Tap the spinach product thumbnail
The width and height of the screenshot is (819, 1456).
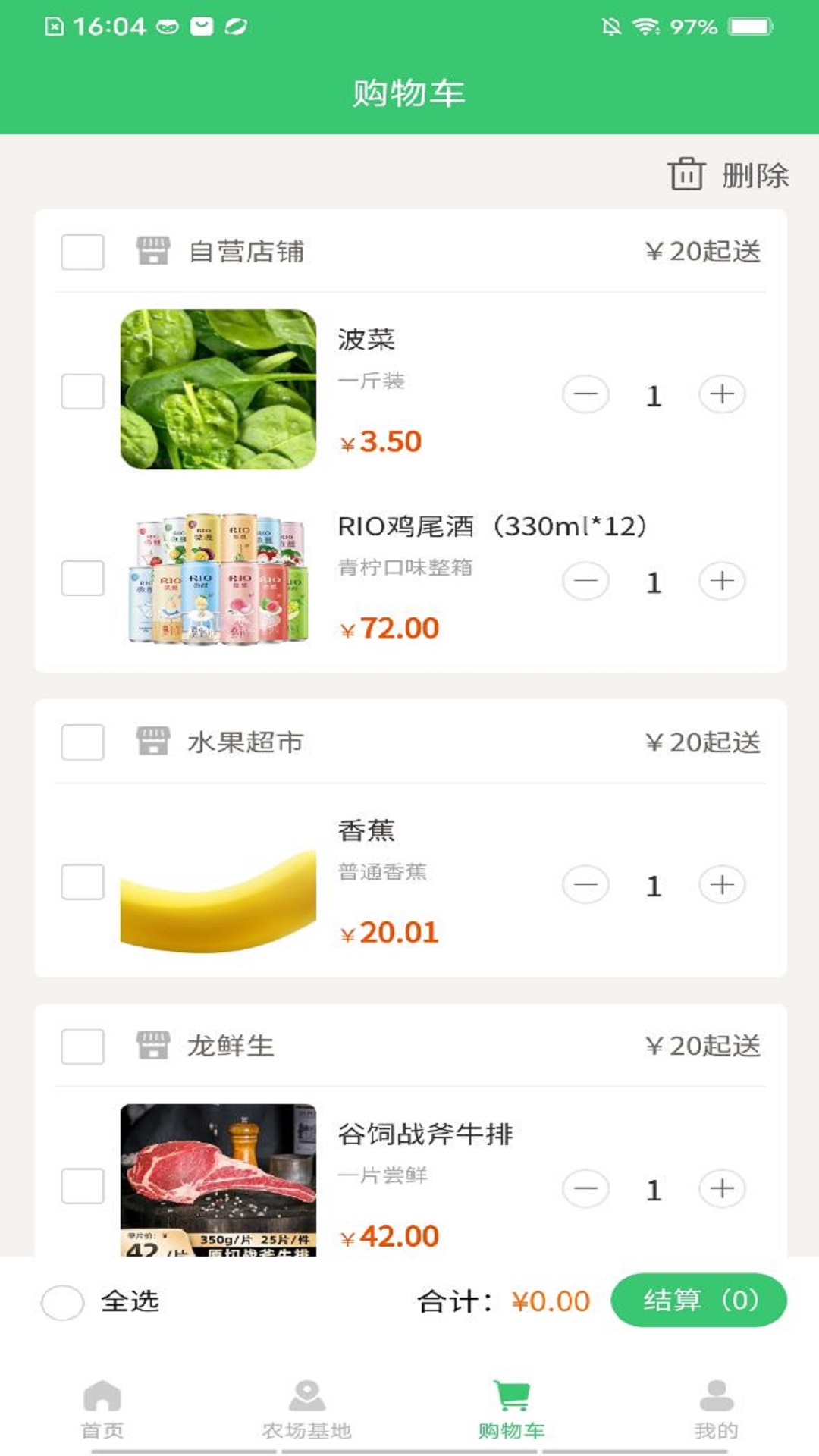[x=218, y=389]
